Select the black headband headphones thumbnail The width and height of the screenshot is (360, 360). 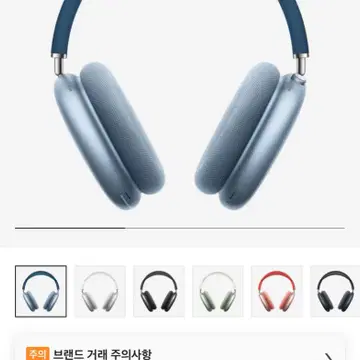(x=159, y=291)
